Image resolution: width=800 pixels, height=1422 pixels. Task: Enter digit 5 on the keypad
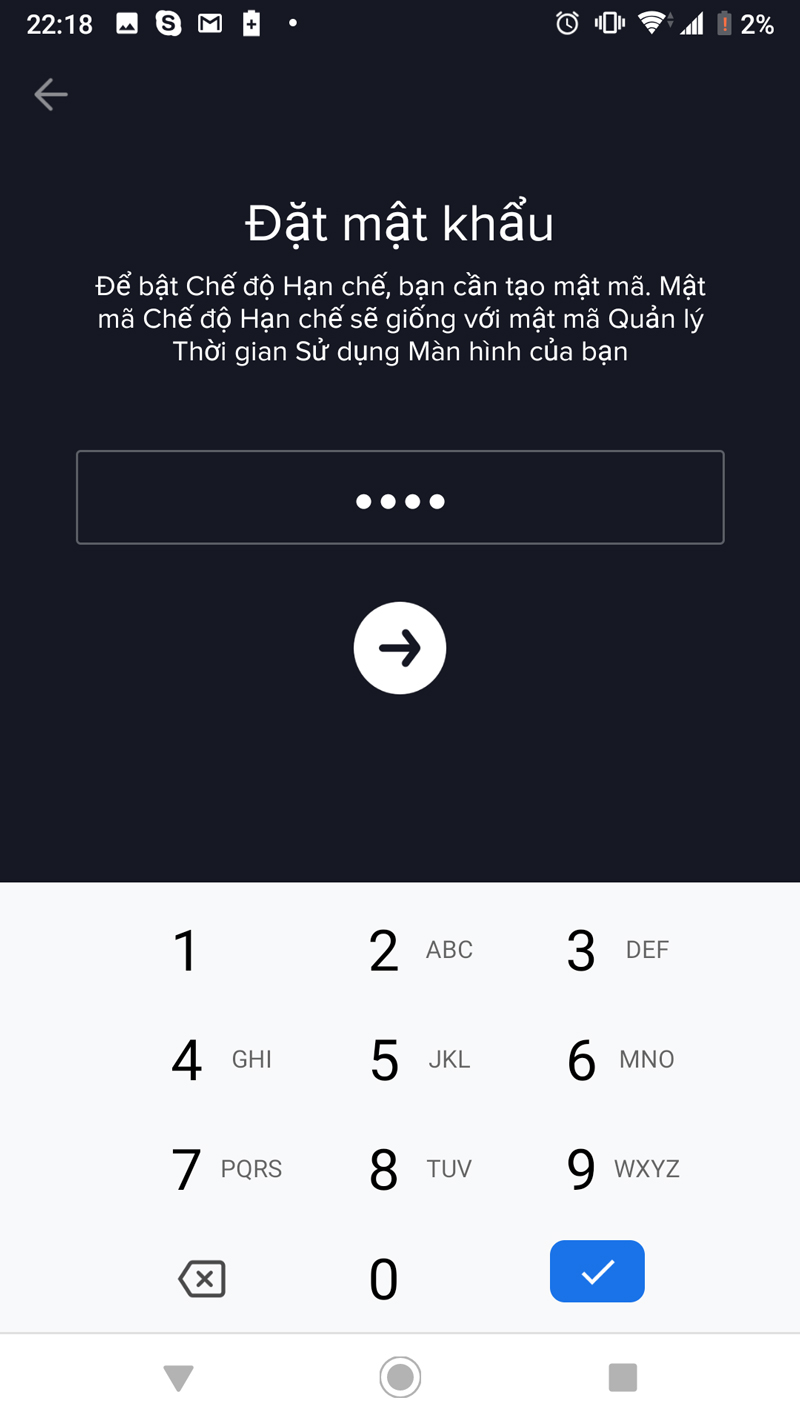400,1060
